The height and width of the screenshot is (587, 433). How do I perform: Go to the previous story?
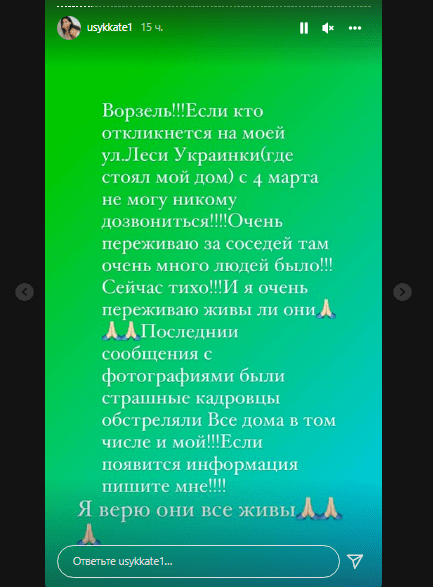point(25,292)
